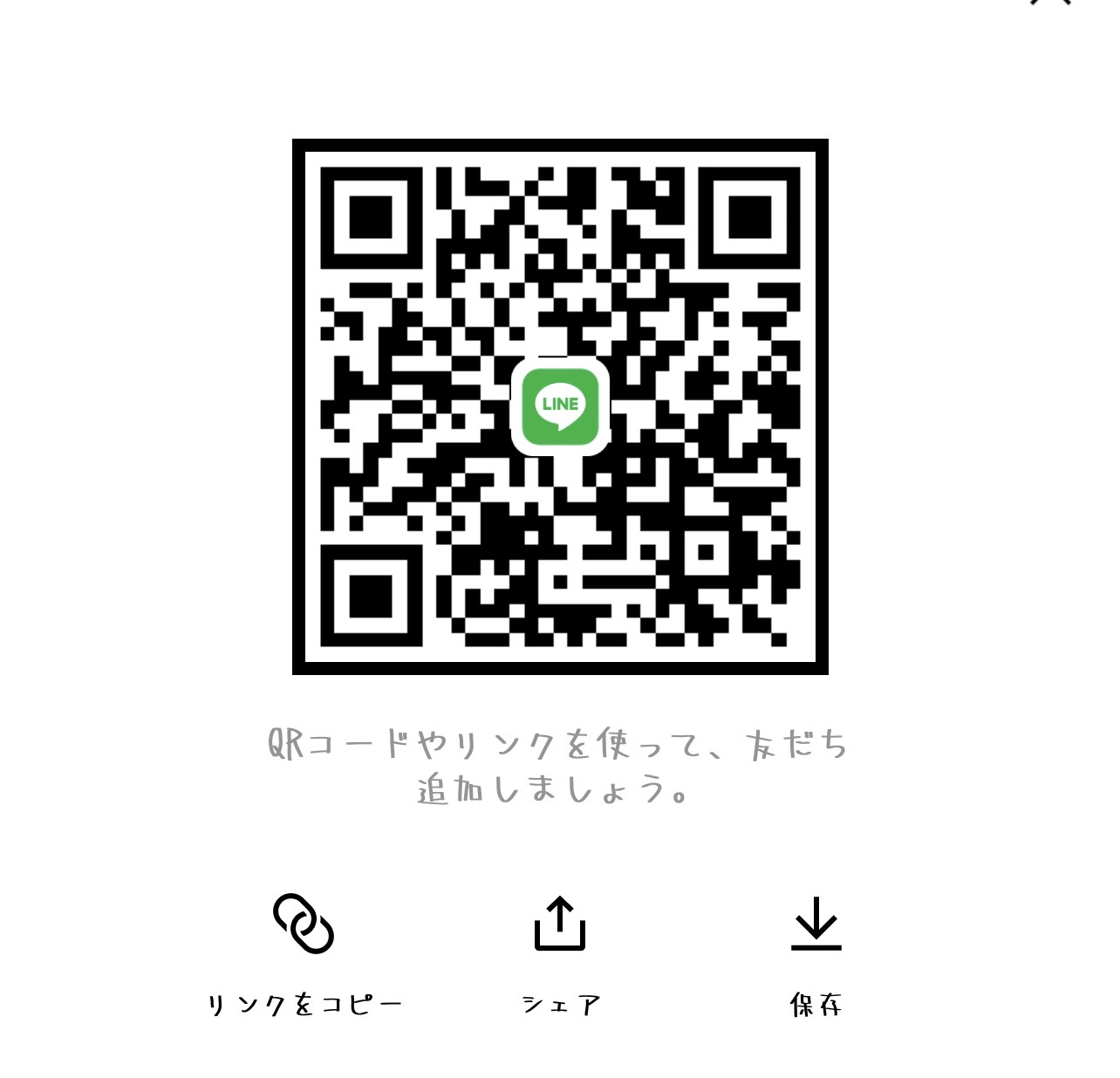
Task: Share the QR code via シェア
Action: point(559,924)
